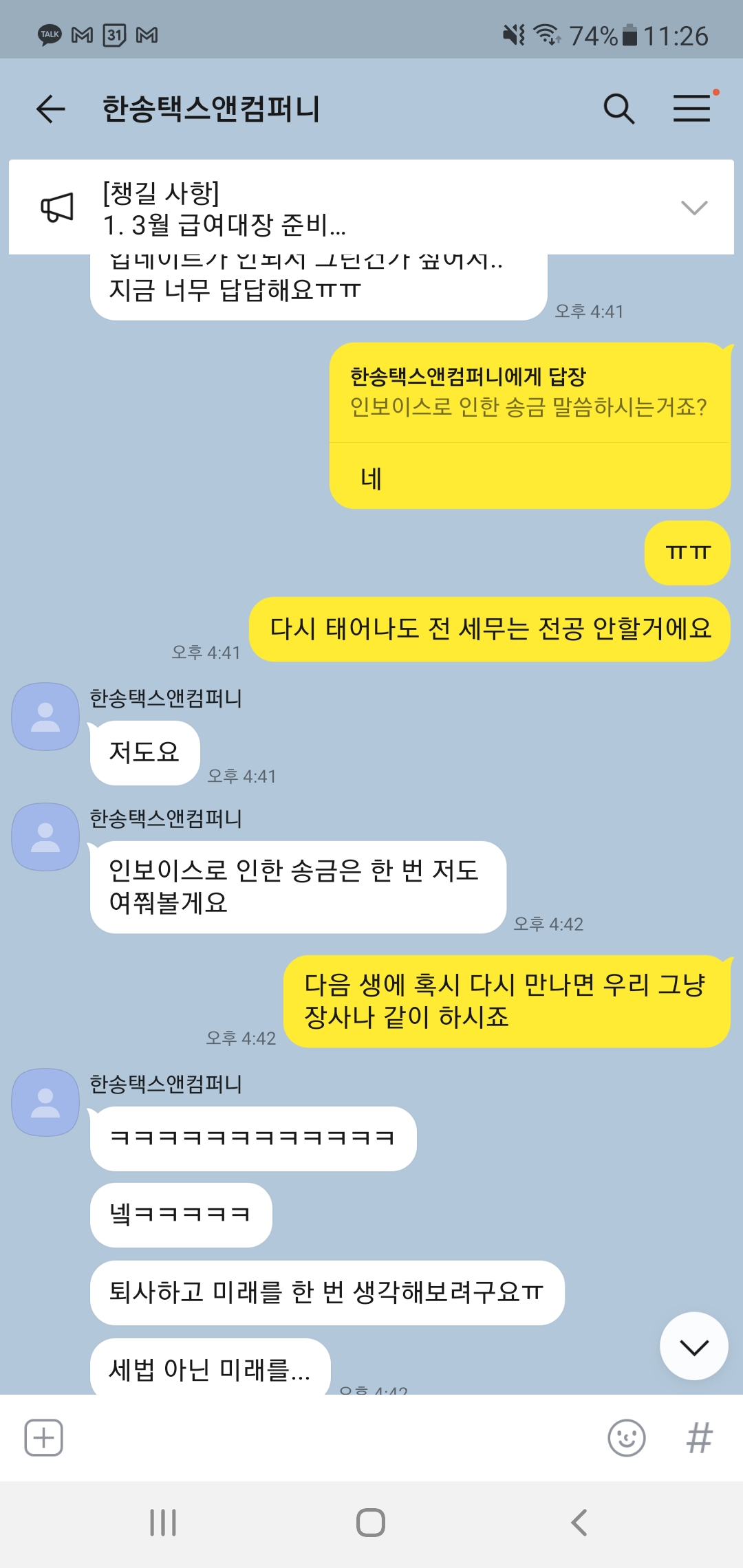
Task: Focus the message input field
Action: click(x=330, y=1437)
